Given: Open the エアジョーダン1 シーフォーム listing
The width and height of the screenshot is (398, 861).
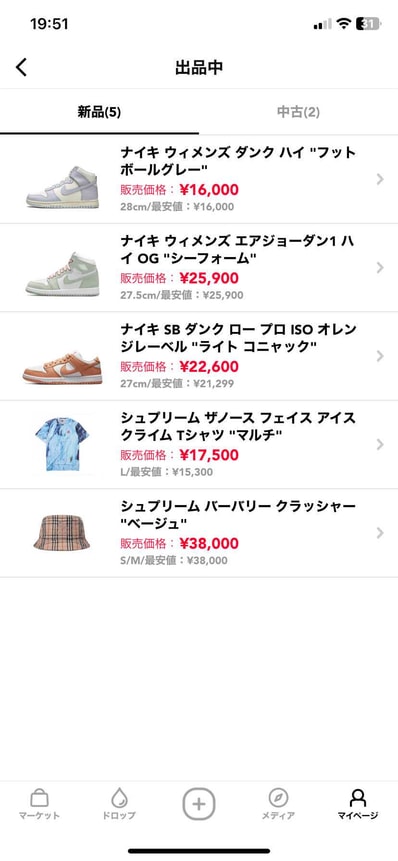Looking at the screenshot, I should point(199,268).
